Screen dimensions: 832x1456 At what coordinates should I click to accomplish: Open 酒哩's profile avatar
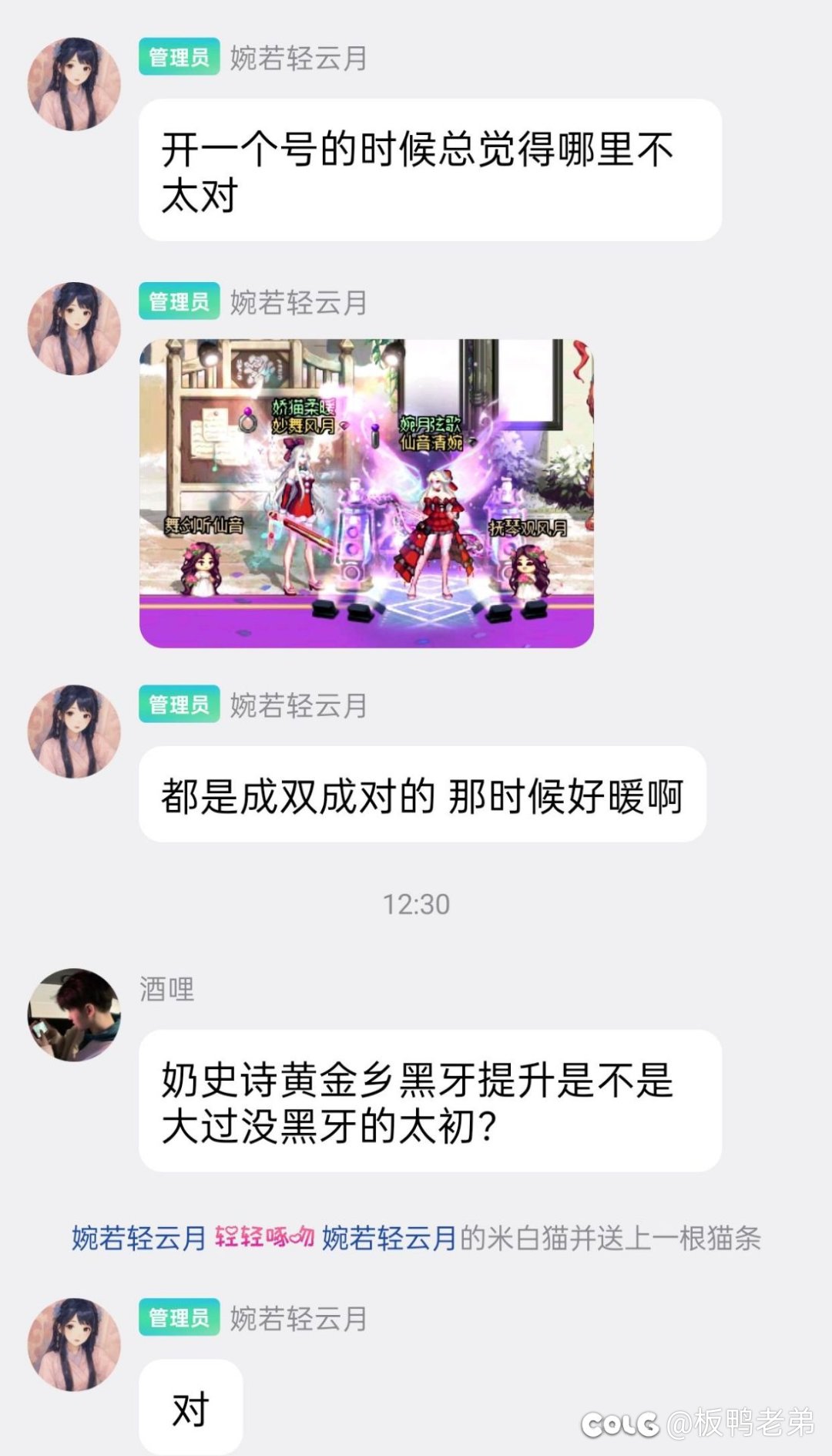pos(74,1014)
